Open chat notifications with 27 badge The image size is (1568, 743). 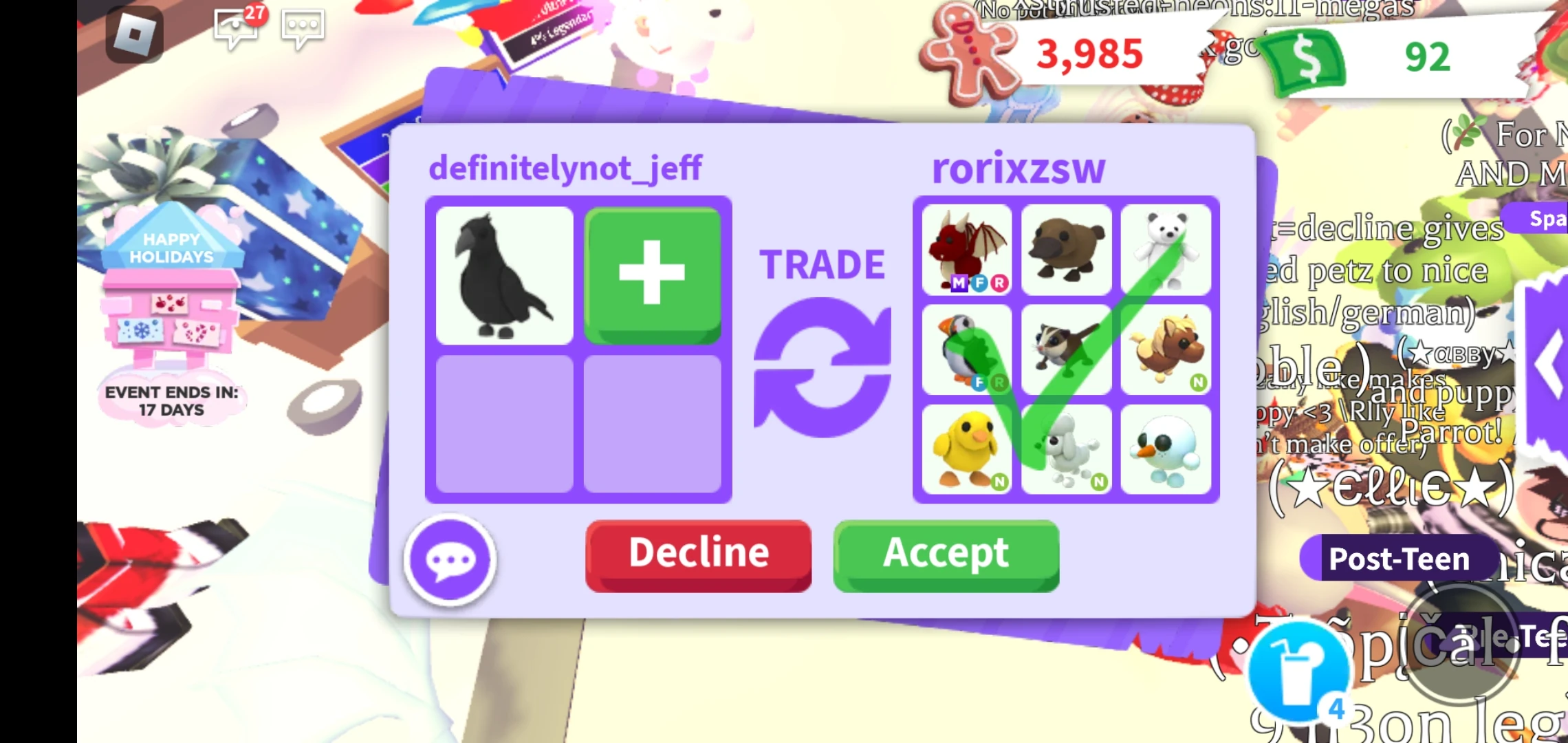pos(237,28)
